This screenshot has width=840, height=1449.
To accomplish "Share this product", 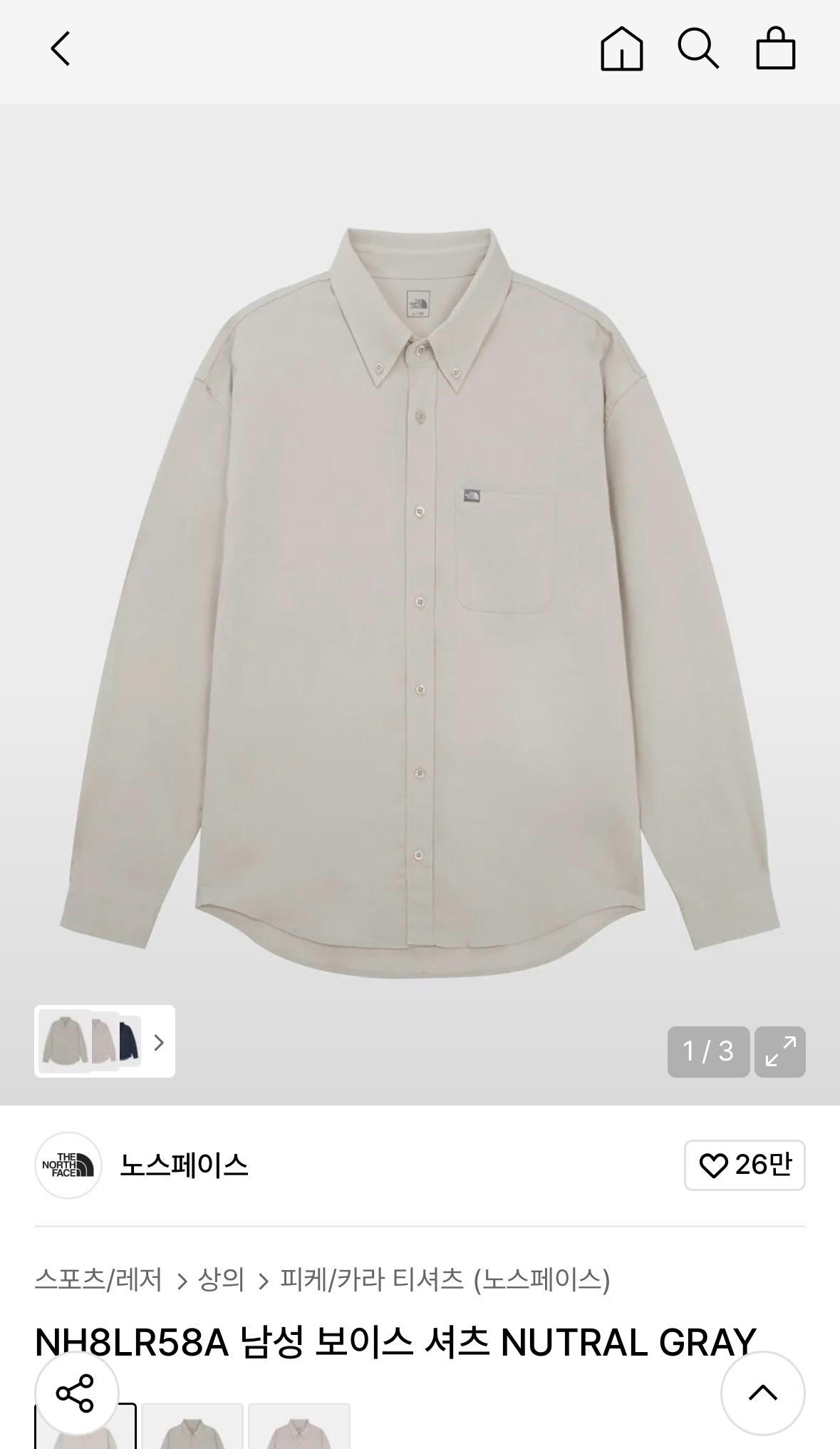I will click(x=76, y=1393).
